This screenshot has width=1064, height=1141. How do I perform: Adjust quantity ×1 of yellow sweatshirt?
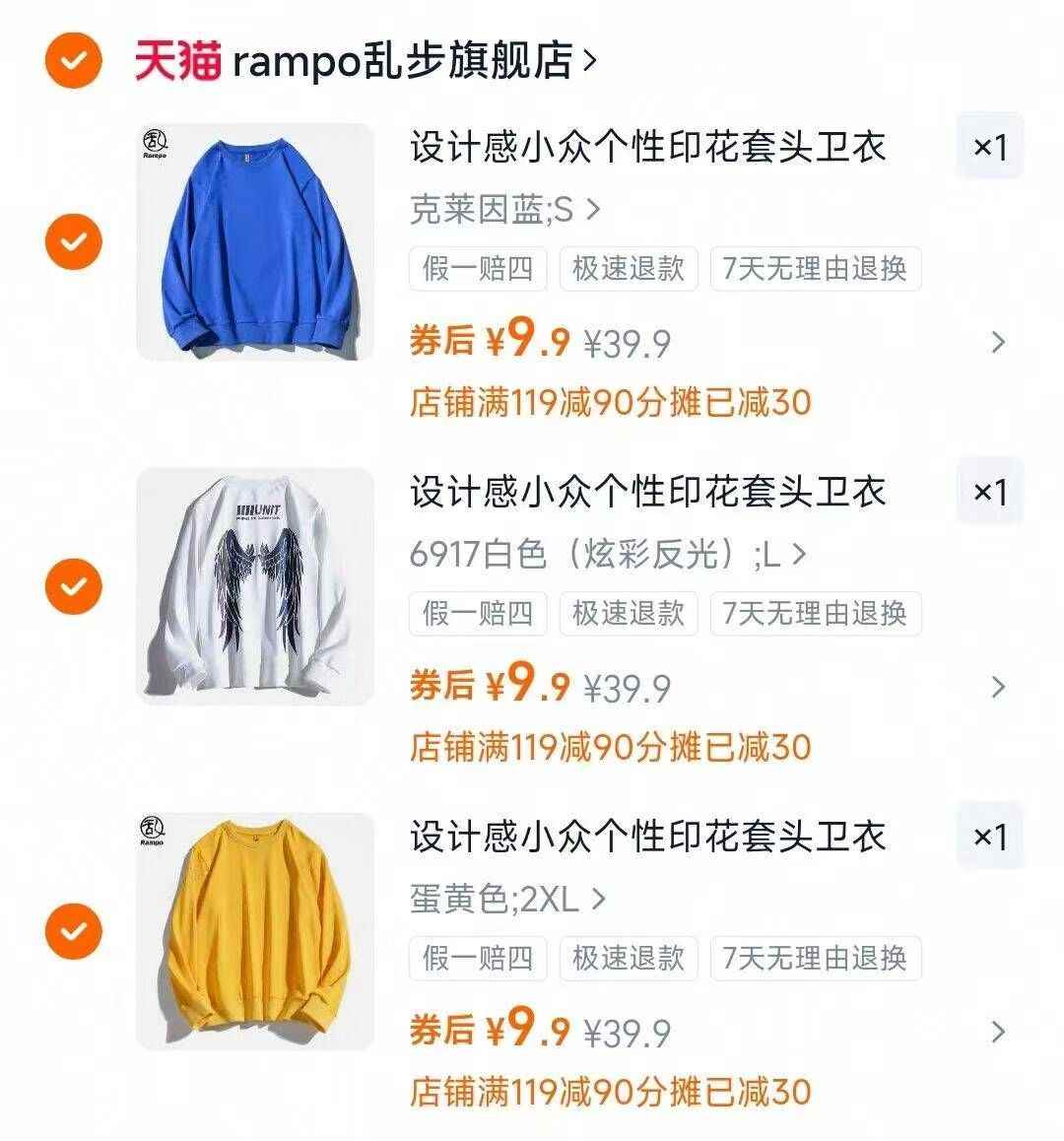pos(989,837)
